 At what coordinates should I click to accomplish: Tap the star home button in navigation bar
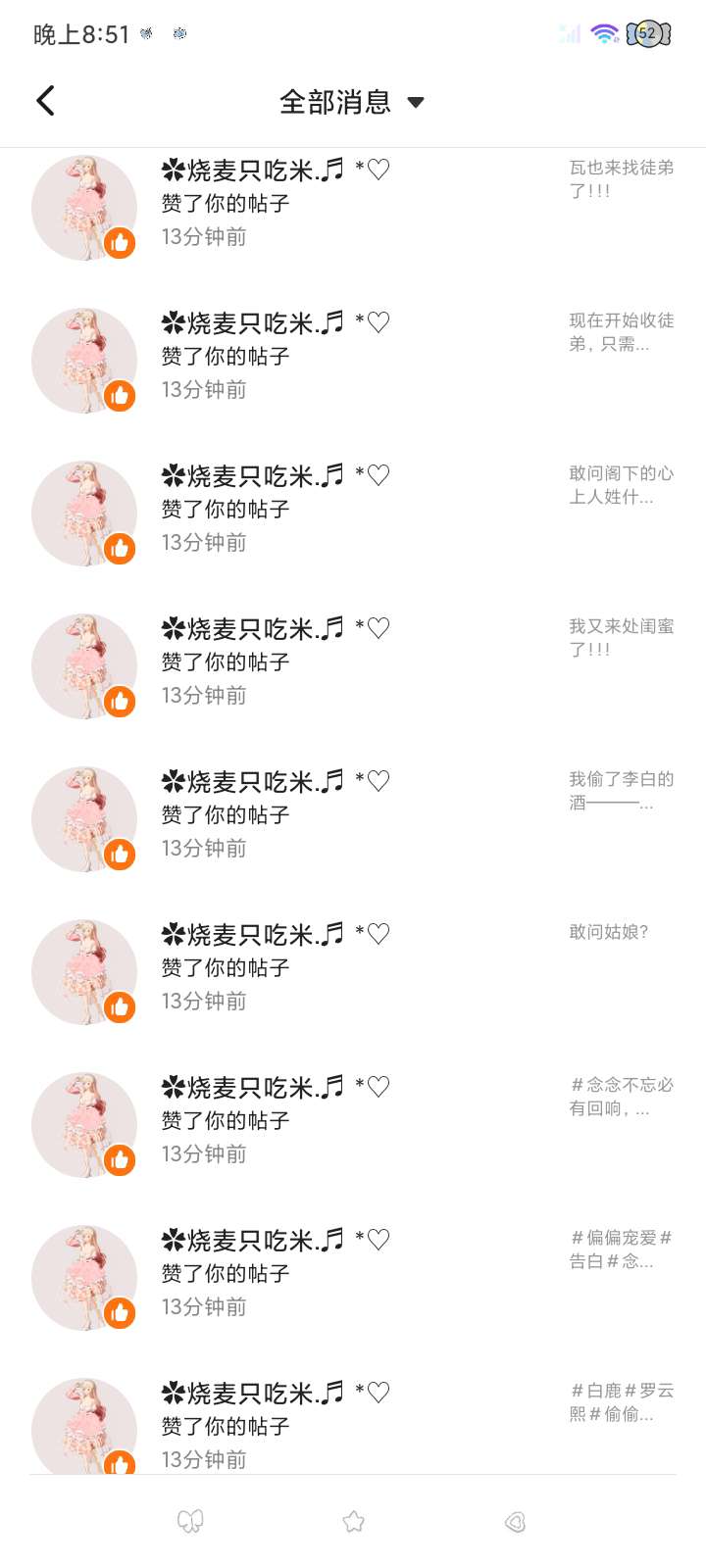pos(353,1521)
